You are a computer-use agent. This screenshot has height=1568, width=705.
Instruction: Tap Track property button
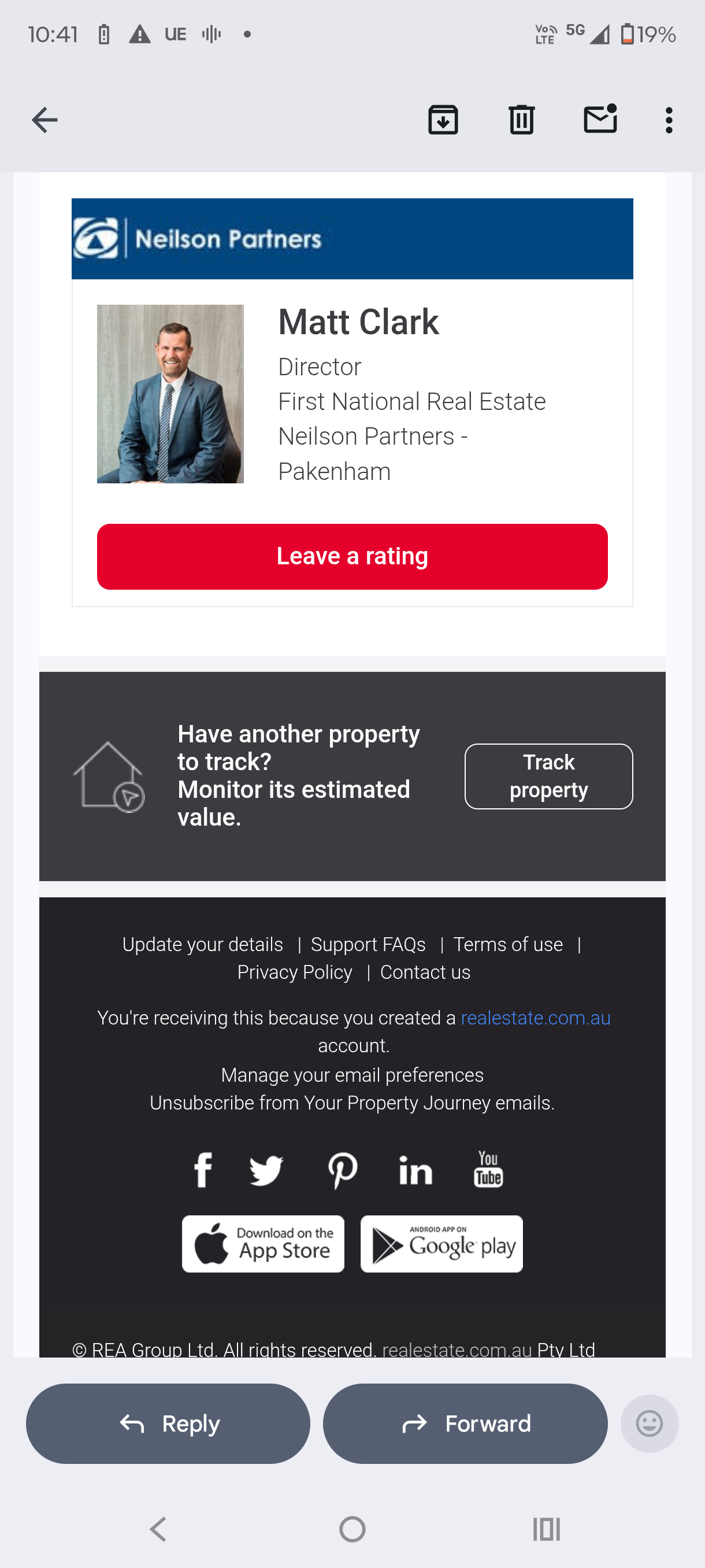pyautogui.click(x=548, y=776)
